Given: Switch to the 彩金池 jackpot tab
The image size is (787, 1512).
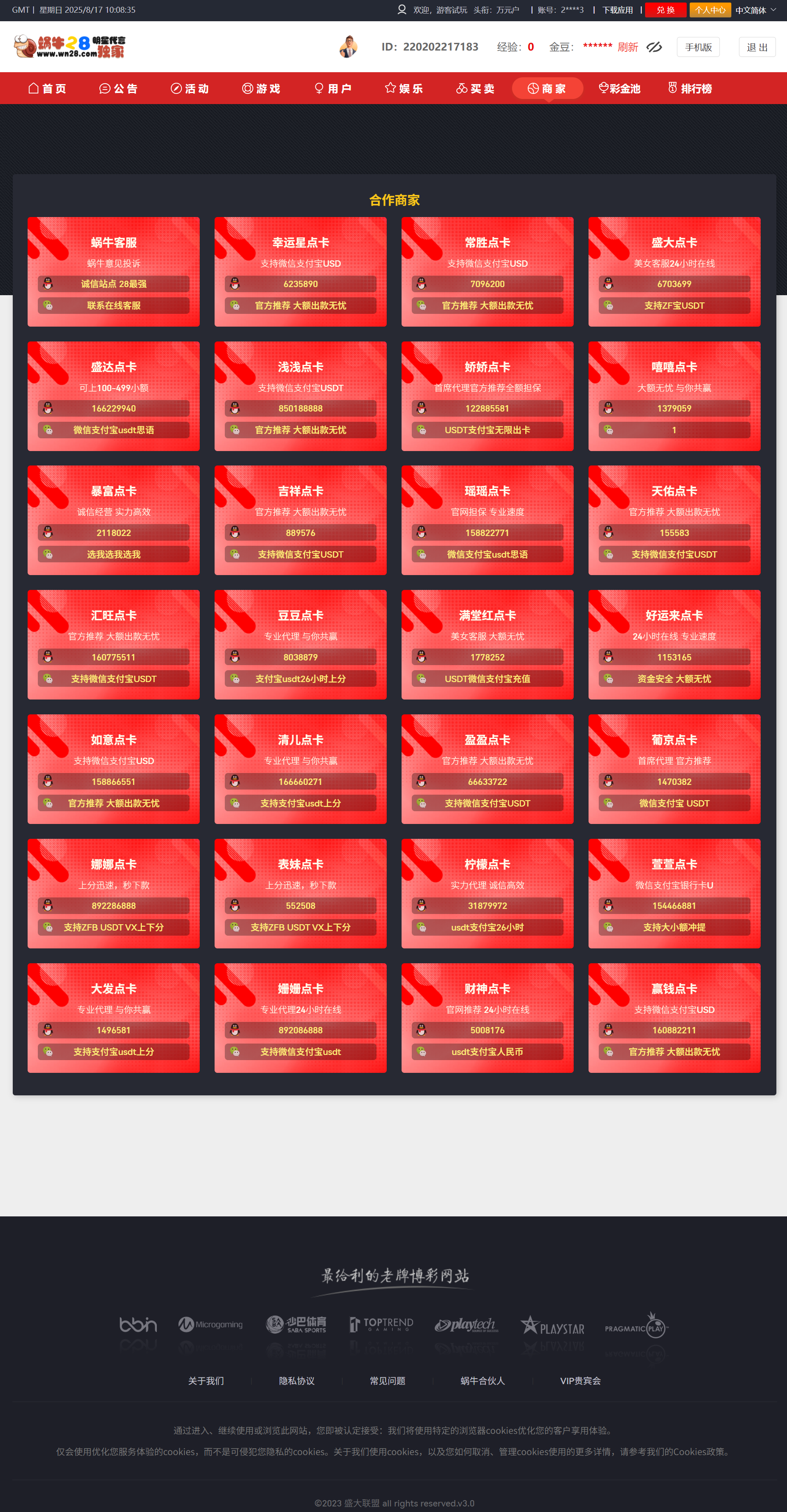Looking at the screenshot, I should tap(619, 89).
